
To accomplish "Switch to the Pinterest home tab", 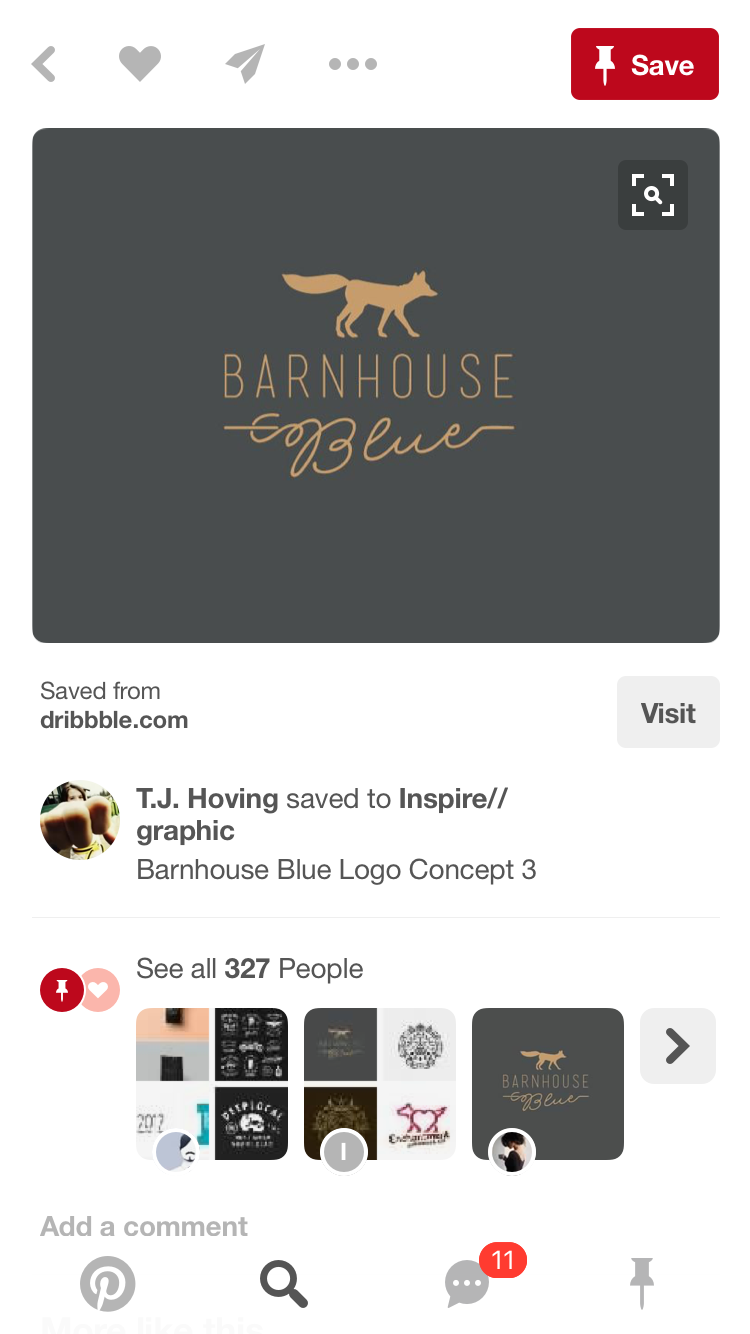I will (x=107, y=1284).
